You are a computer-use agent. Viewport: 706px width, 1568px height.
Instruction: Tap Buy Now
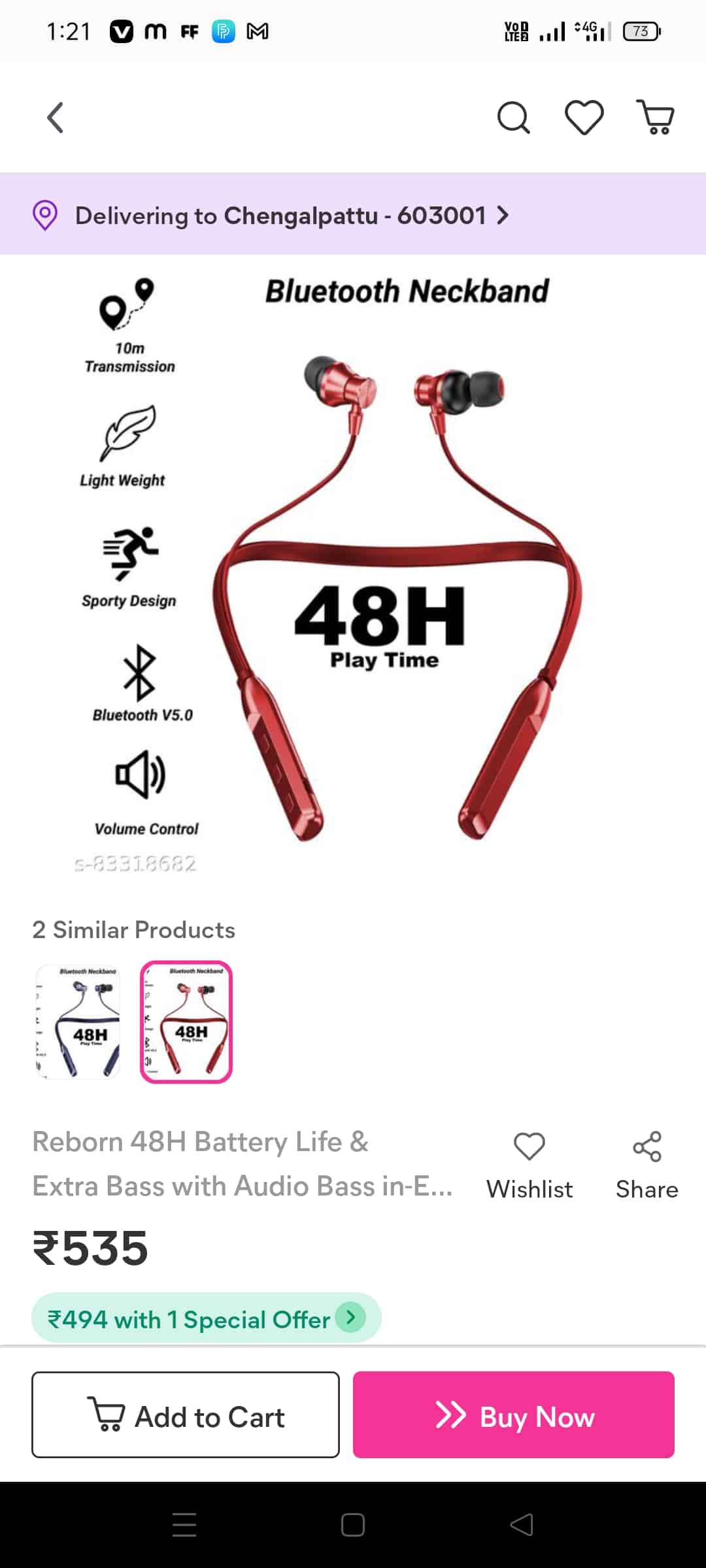coord(514,1414)
